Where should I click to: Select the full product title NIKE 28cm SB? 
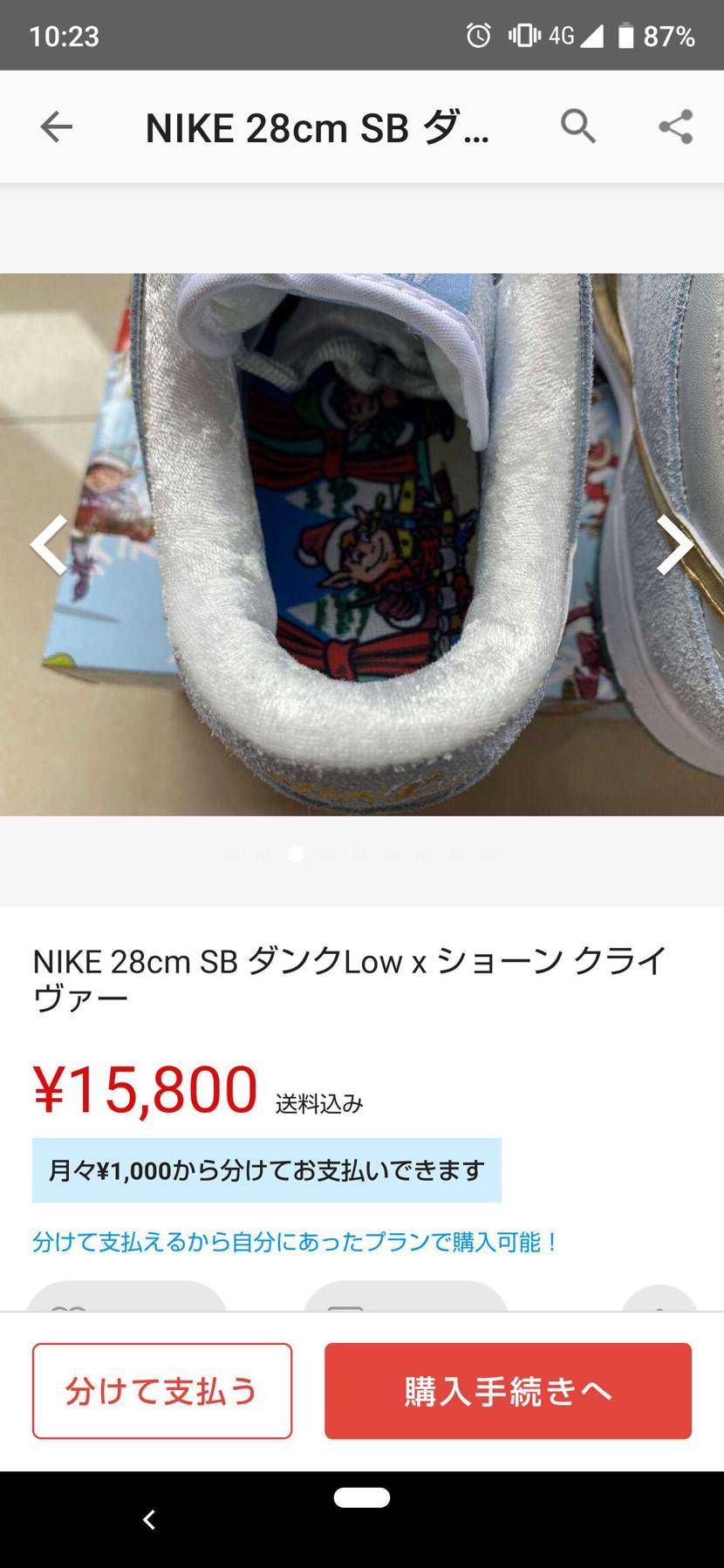pyautogui.click(x=347, y=978)
